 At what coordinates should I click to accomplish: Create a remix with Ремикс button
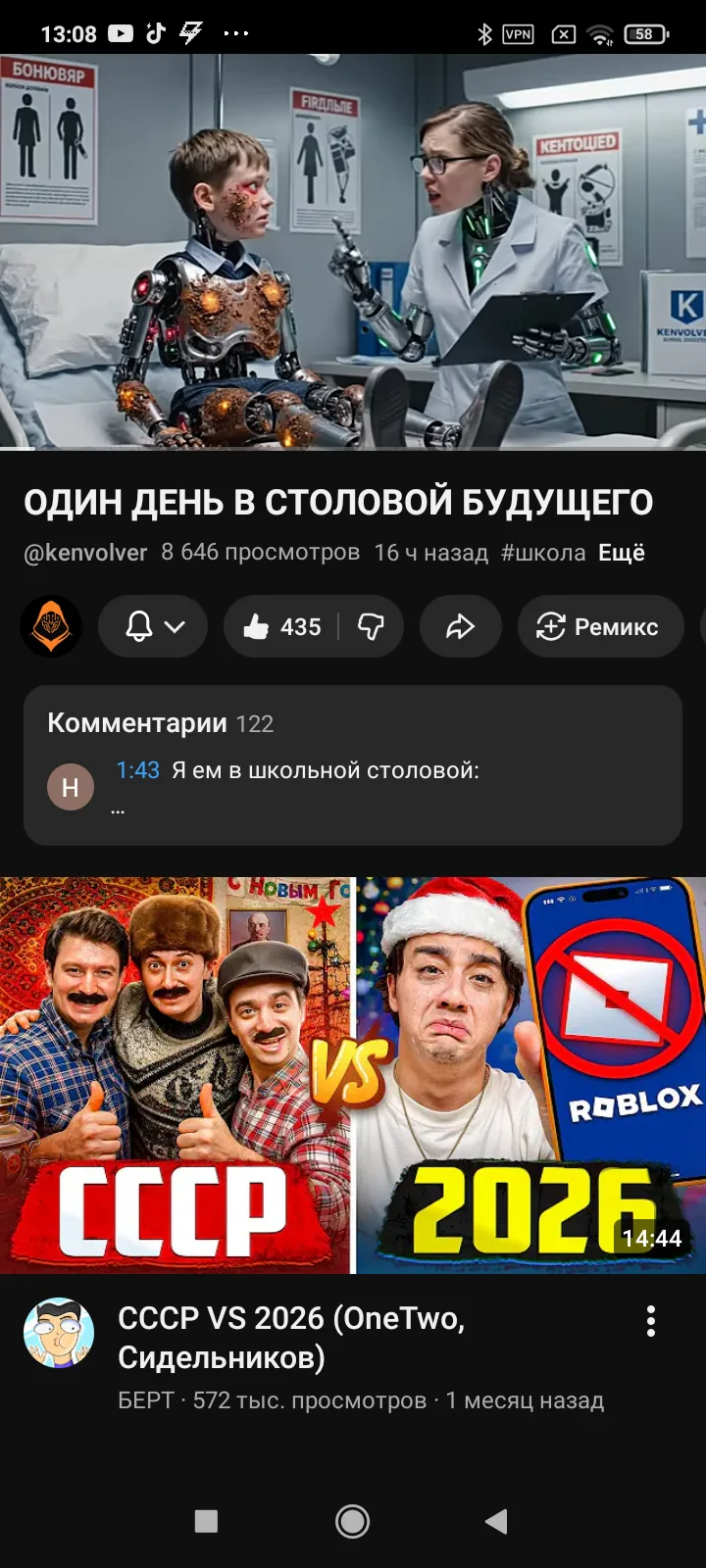(x=599, y=626)
